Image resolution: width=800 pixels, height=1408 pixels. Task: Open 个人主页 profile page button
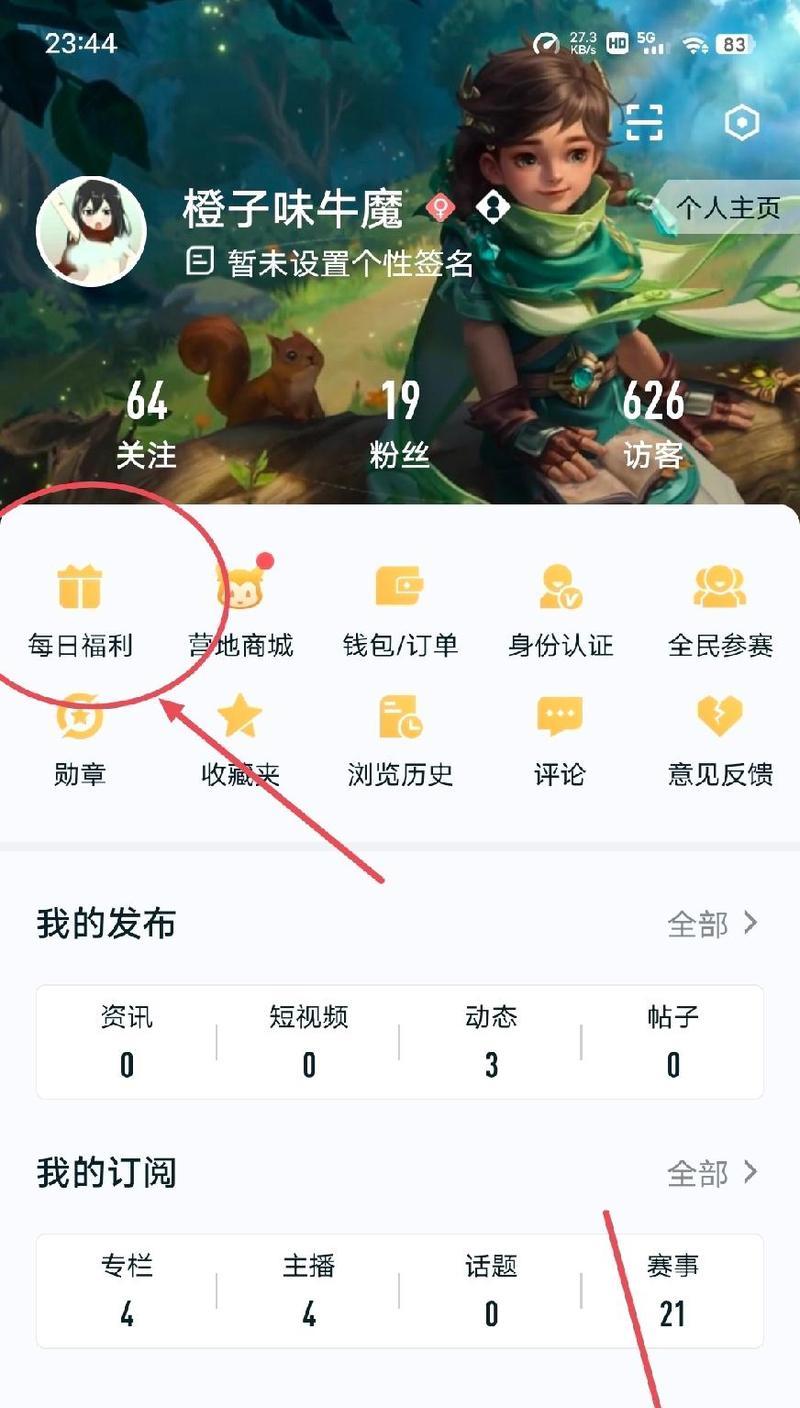(728, 207)
